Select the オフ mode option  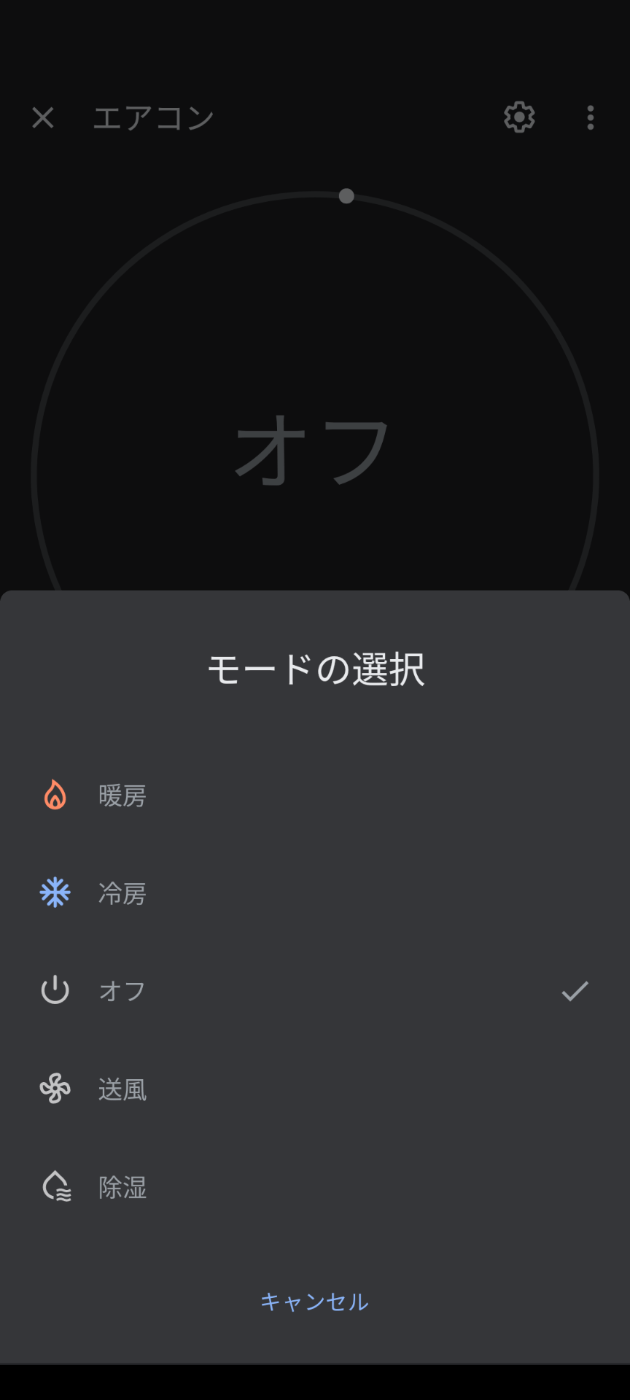click(x=315, y=992)
